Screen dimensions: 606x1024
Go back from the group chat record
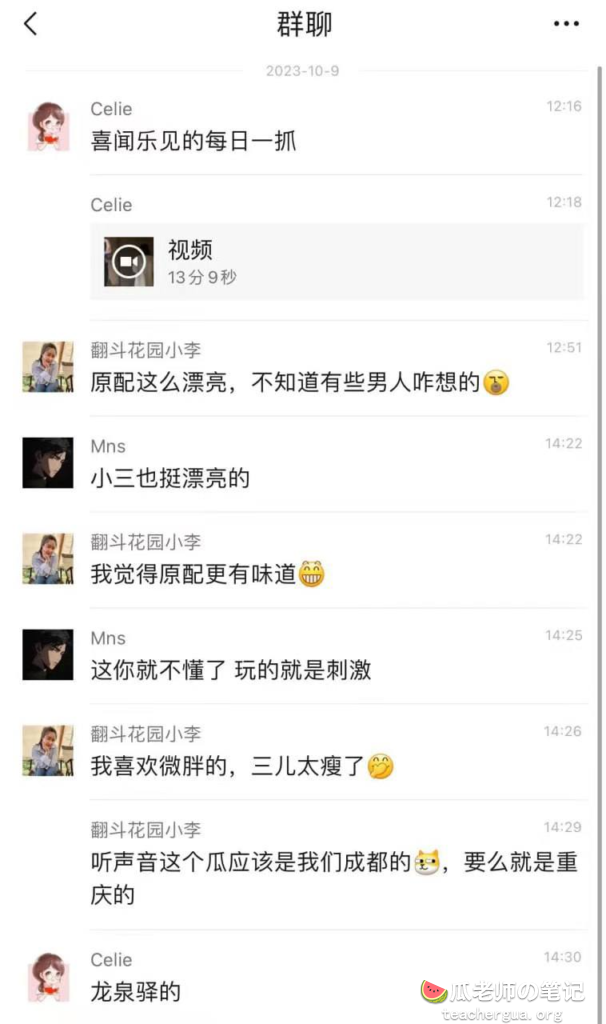coord(31,24)
